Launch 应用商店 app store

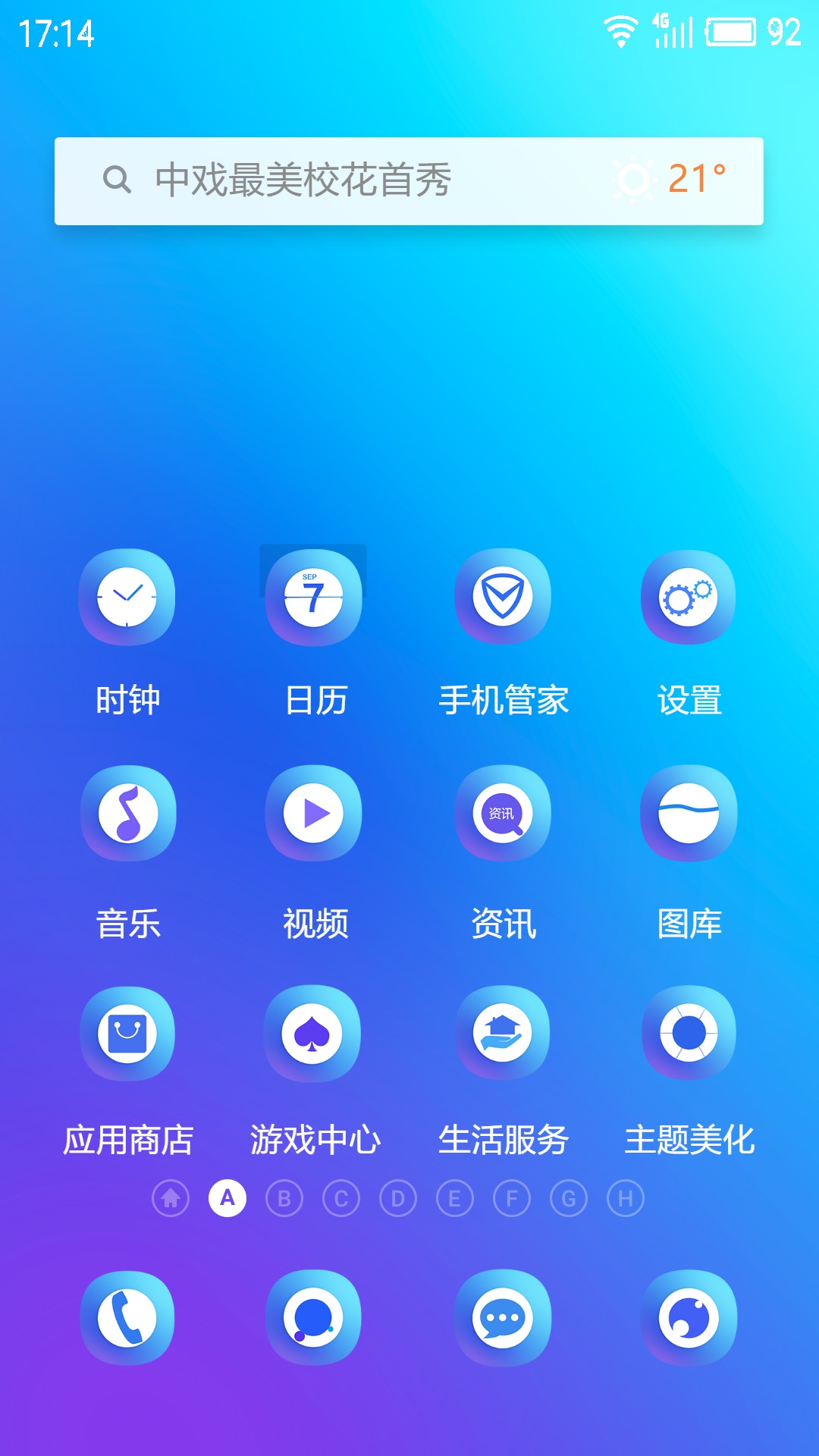[x=127, y=1033]
